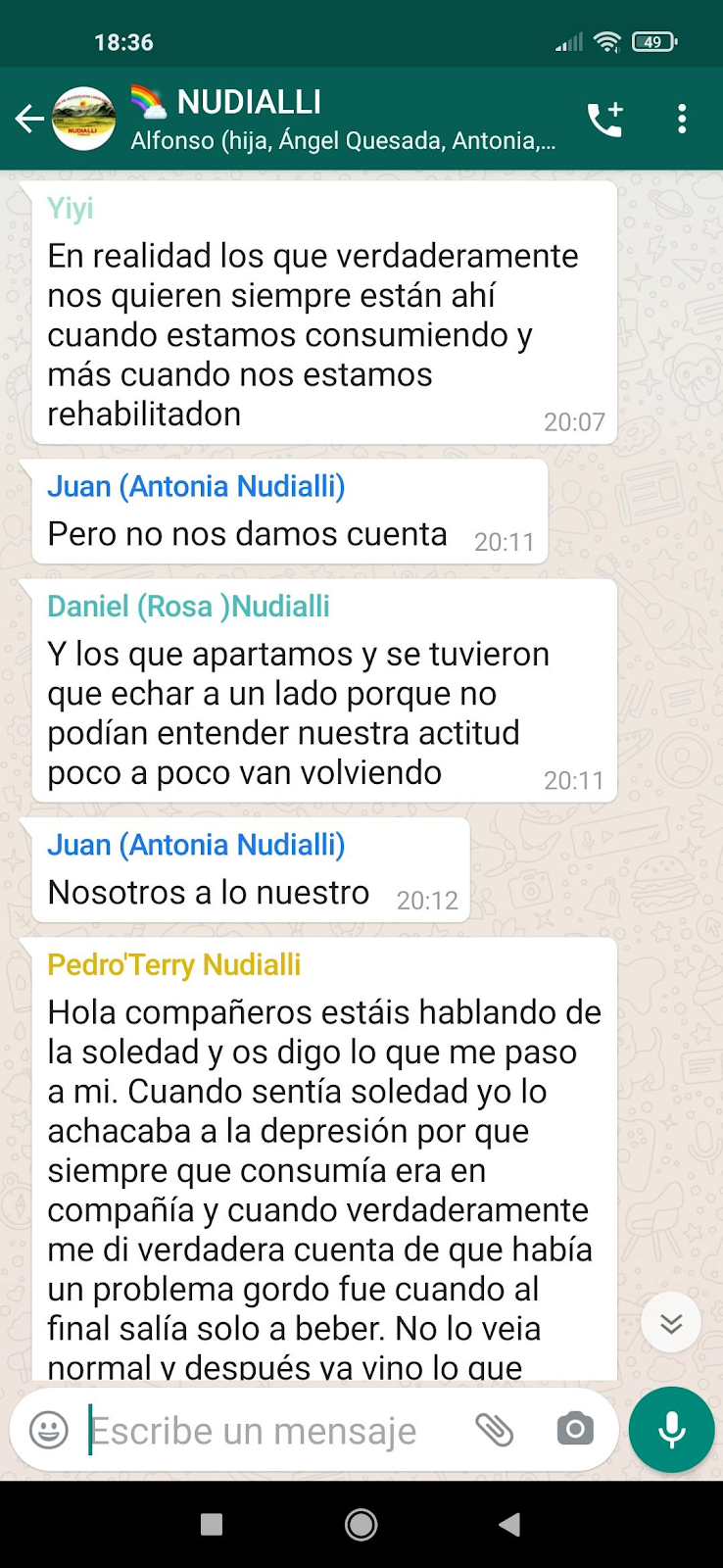Tap the system home button
Screen dimensions: 723x1568
point(361,1525)
